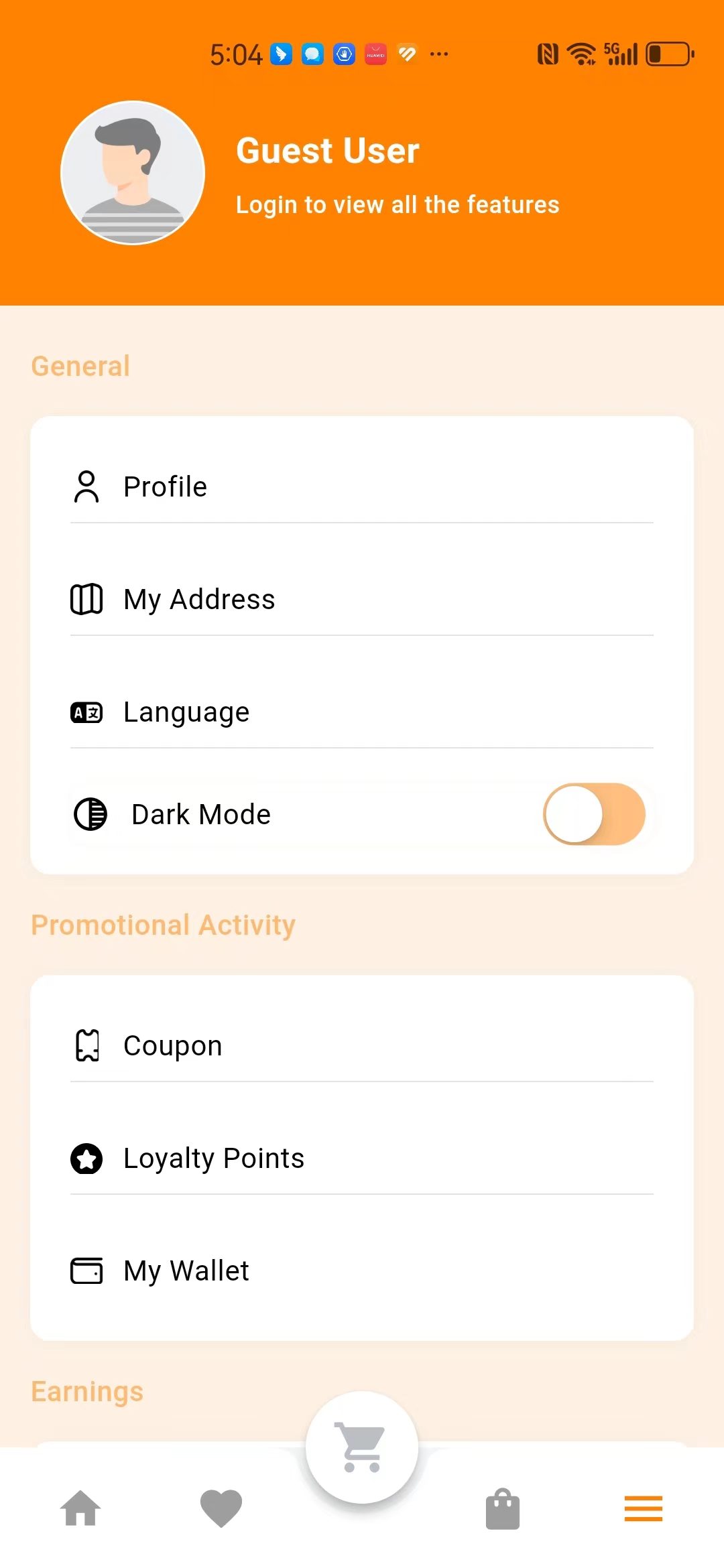
Task: Toggle the Dark Mode switch
Action: point(594,814)
